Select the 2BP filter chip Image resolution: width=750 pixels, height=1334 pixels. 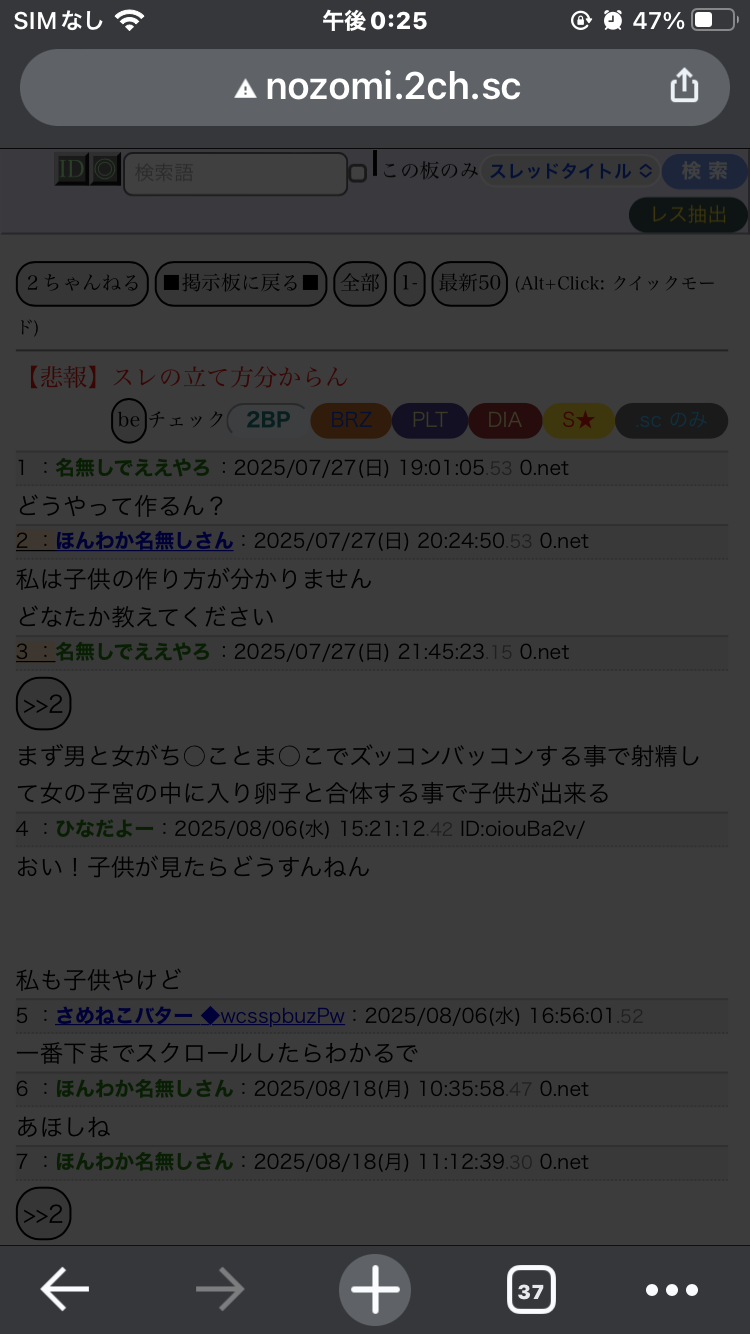(x=267, y=420)
